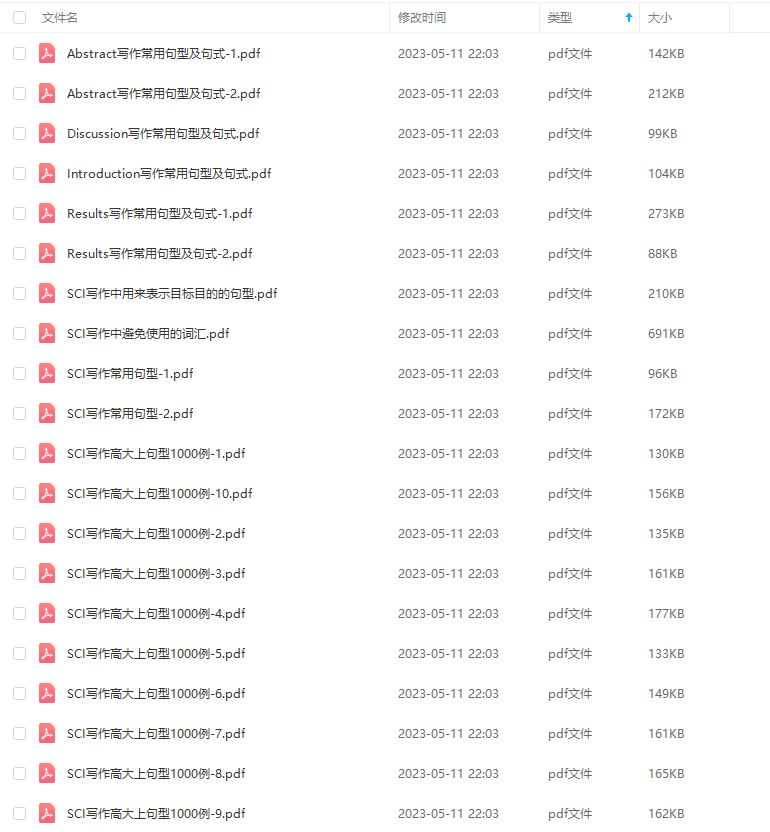Open SCI写作高大上句型1000例-1.pdf
Screen dimensions: 770x832
pos(155,454)
